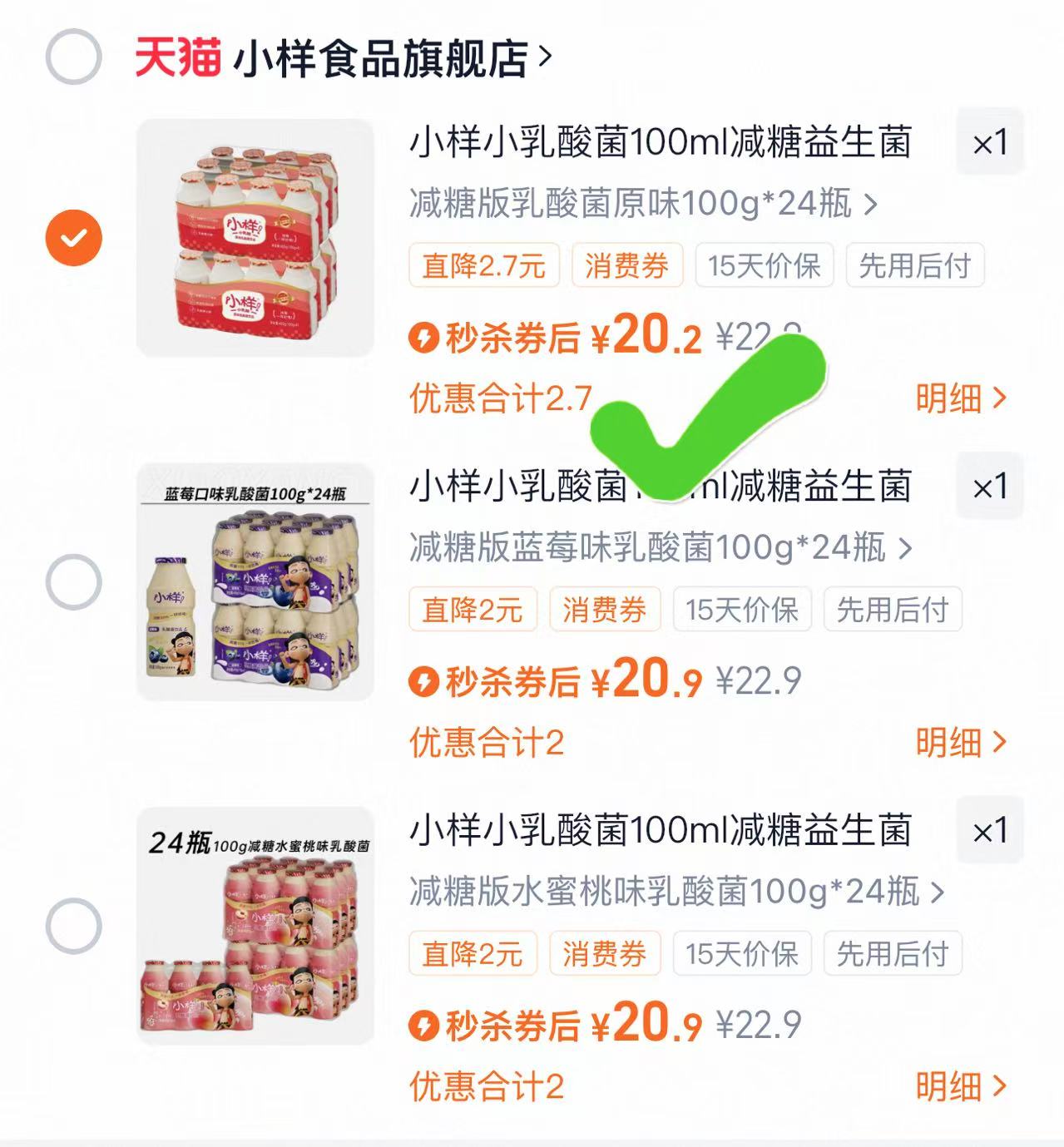
Task: Select the peach flavor product checkbox
Action: (73, 925)
